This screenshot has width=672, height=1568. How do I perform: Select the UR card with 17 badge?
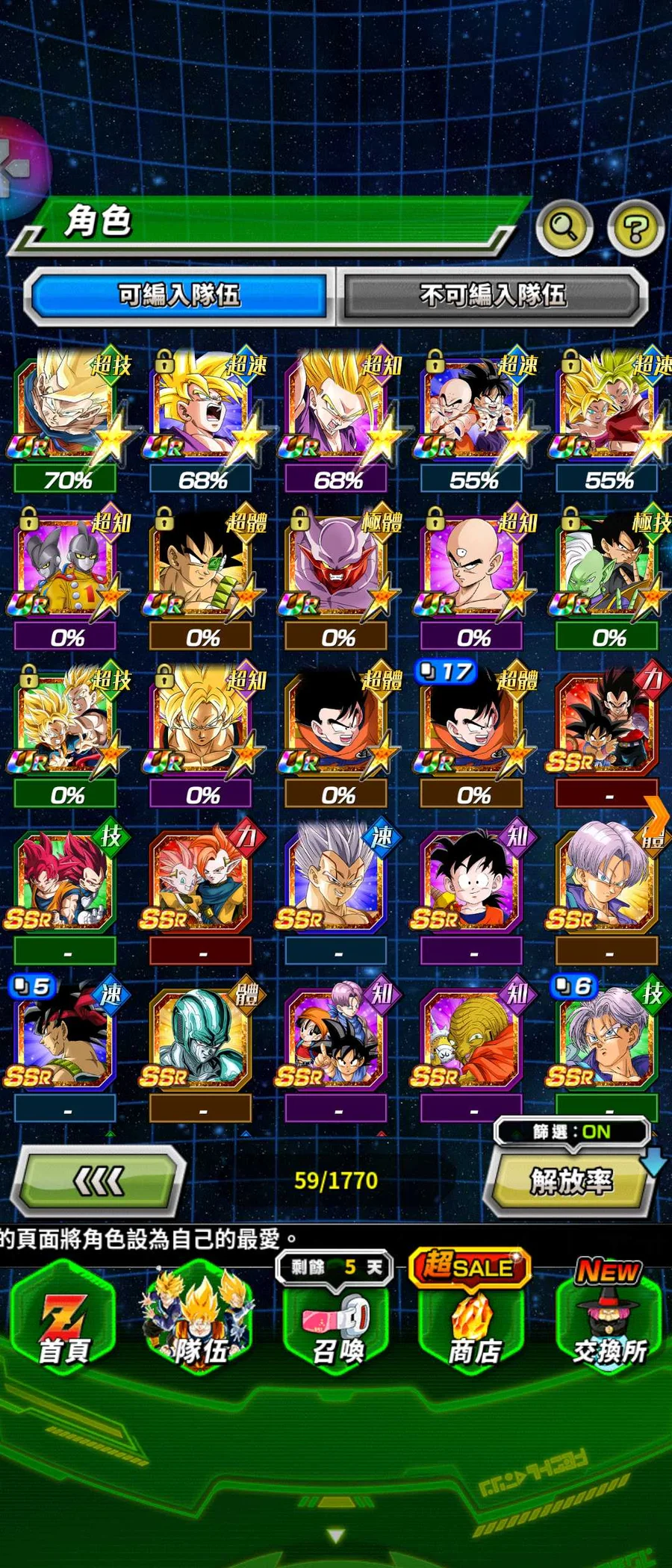(472, 722)
